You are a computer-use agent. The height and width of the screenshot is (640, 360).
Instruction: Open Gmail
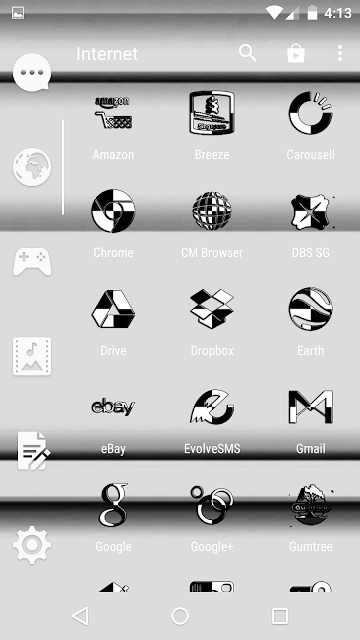[311, 419]
